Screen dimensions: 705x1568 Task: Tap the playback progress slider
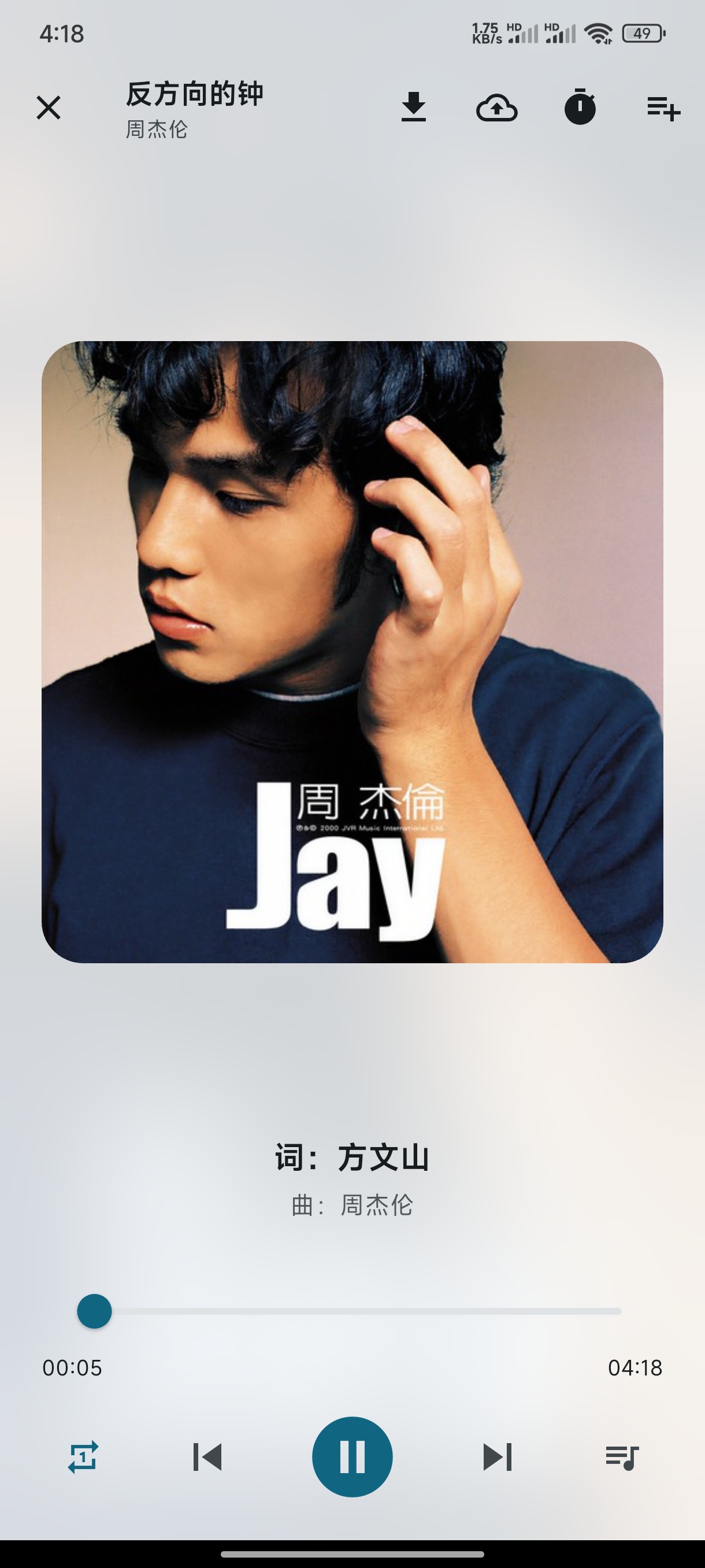point(352,1311)
